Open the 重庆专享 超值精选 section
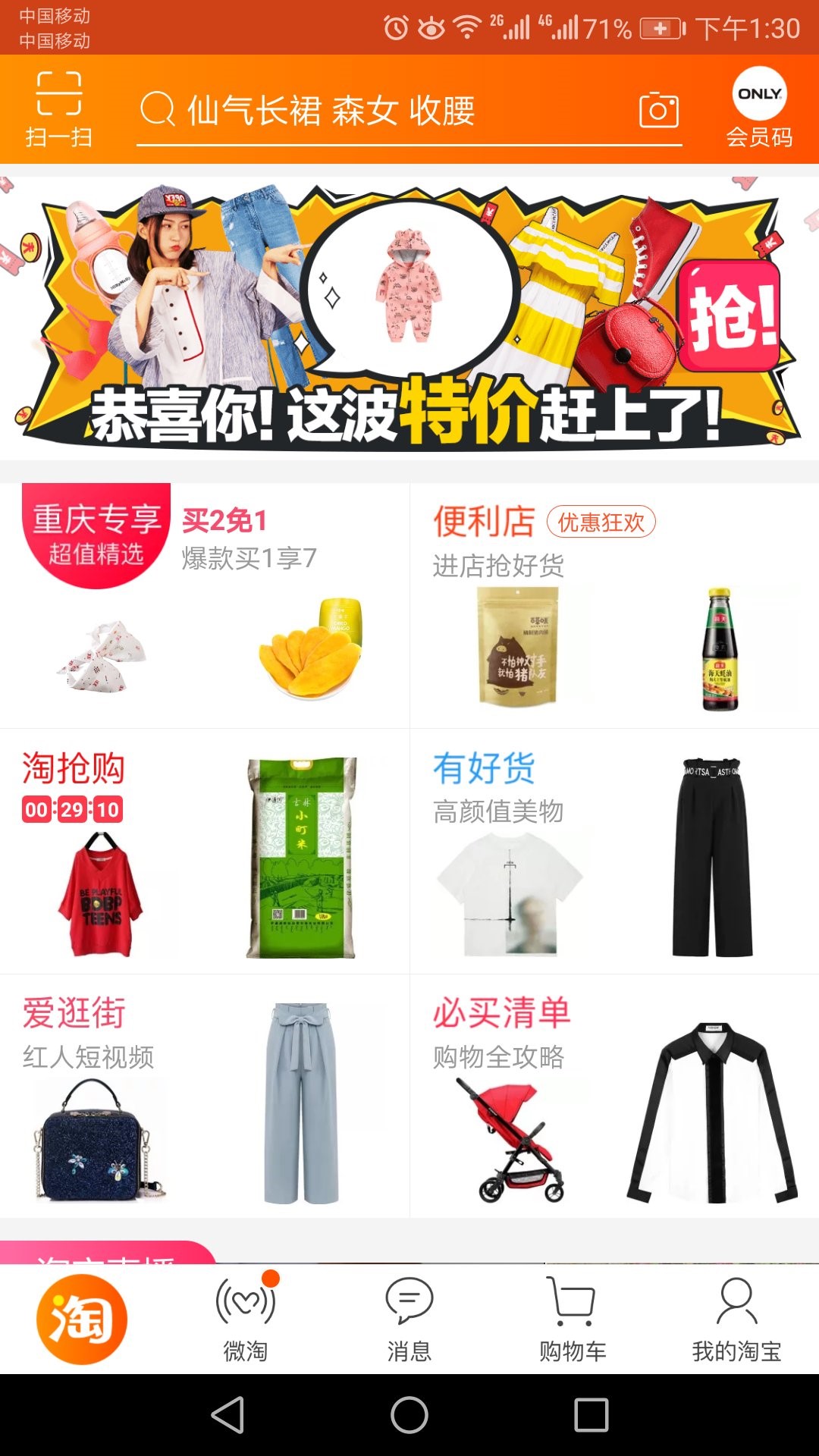The image size is (819, 1456). (96, 533)
